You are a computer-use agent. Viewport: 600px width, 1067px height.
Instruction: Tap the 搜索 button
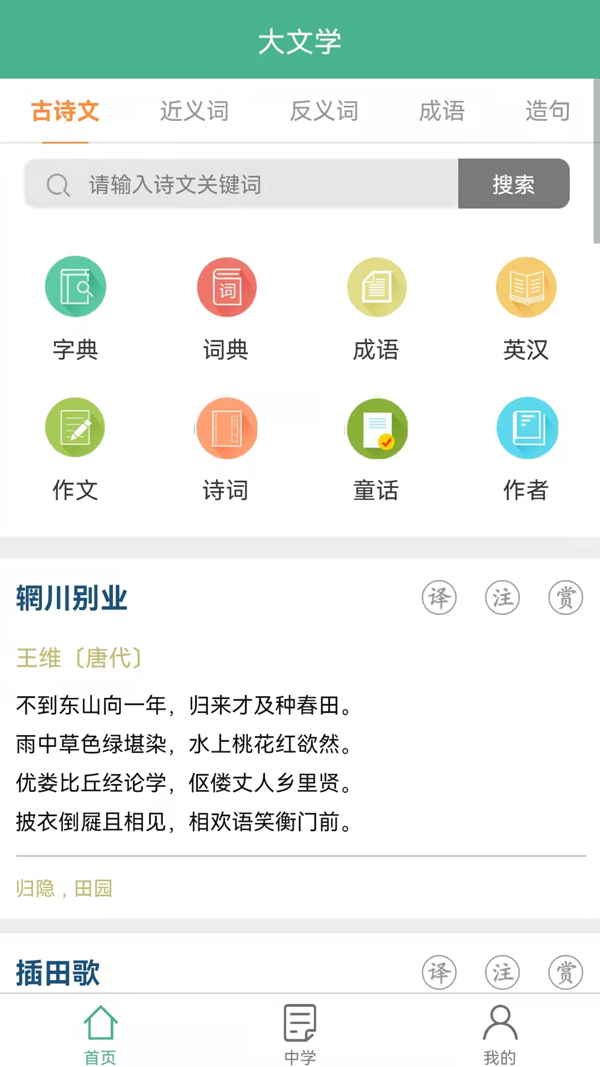513,184
